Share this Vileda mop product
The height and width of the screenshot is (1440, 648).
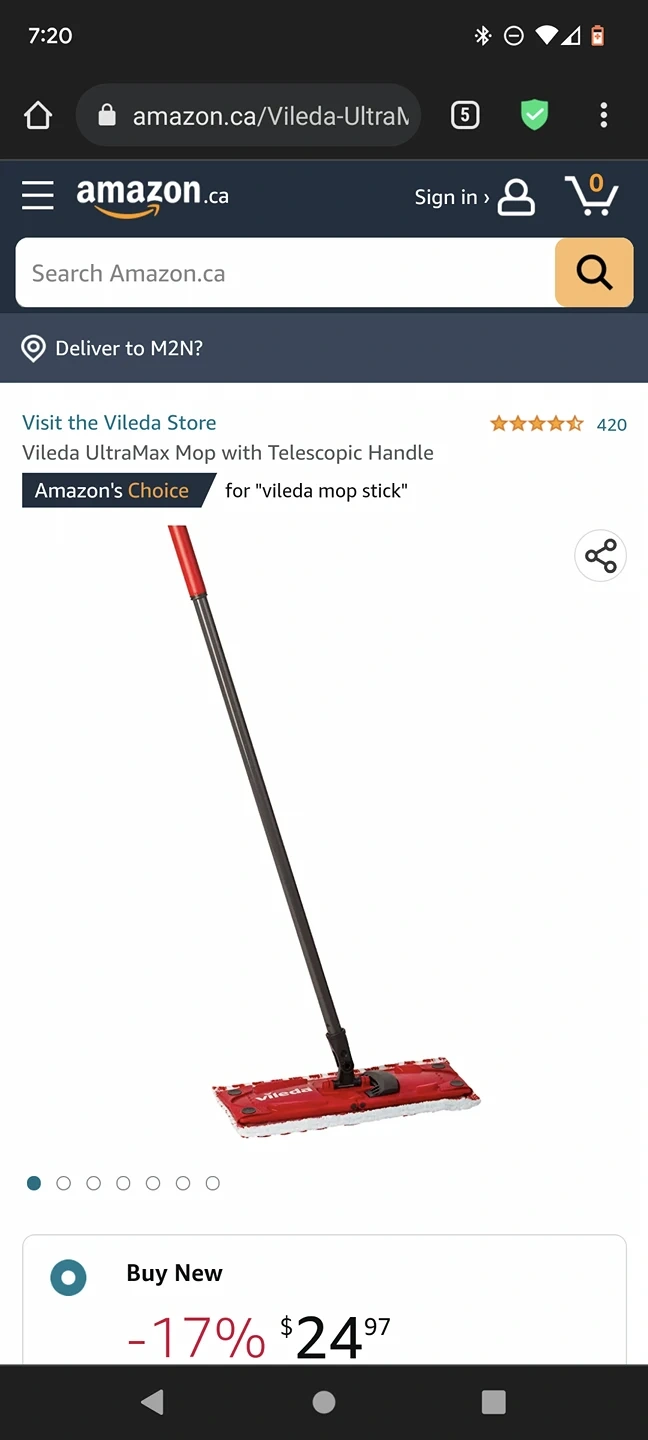[600, 556]
